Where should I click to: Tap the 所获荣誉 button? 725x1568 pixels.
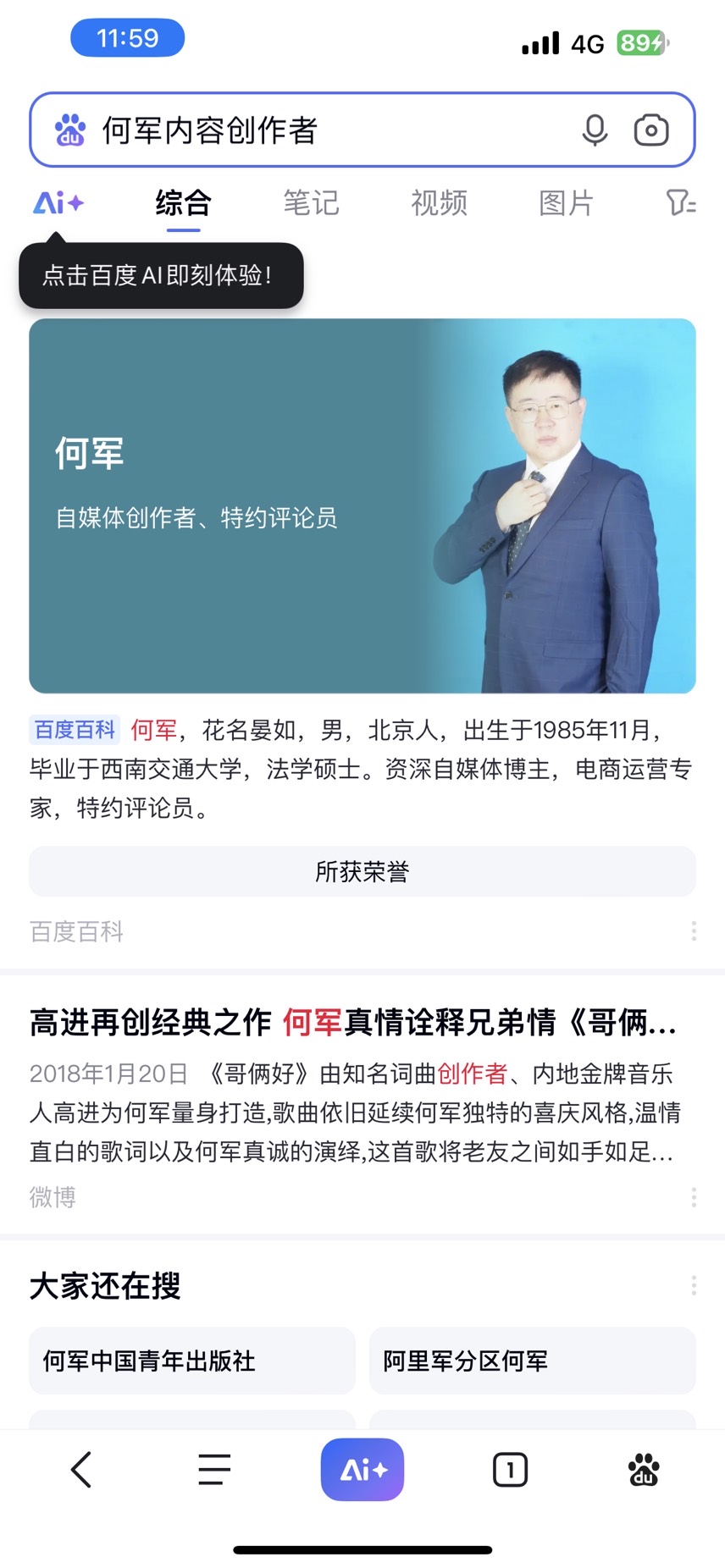[x=362, y=871]
